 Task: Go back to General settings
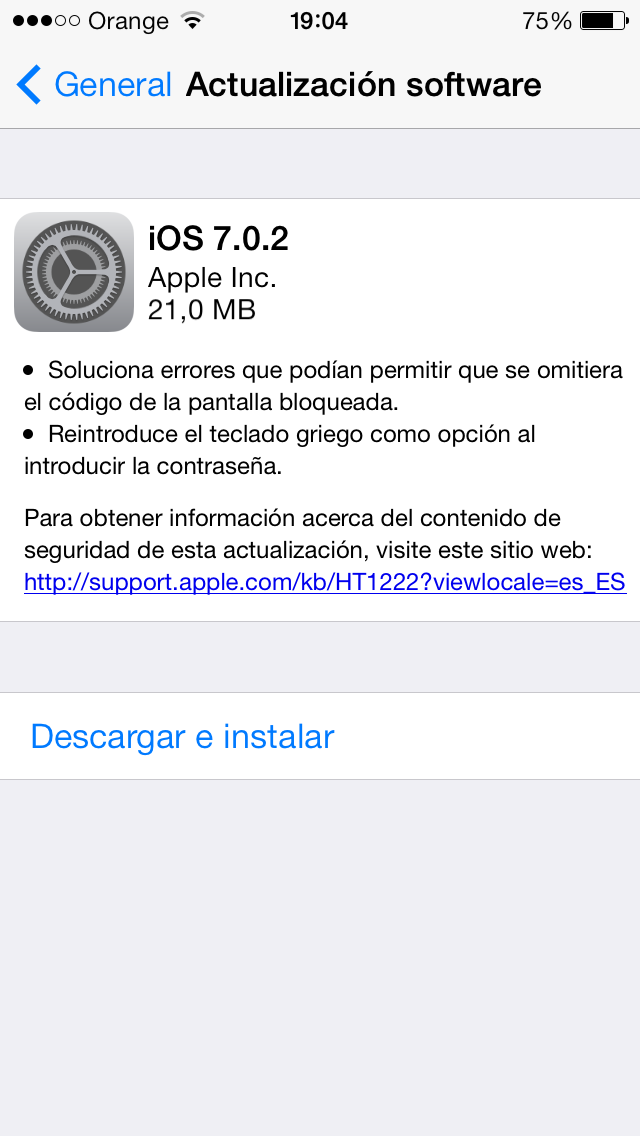tap(94, 85)
